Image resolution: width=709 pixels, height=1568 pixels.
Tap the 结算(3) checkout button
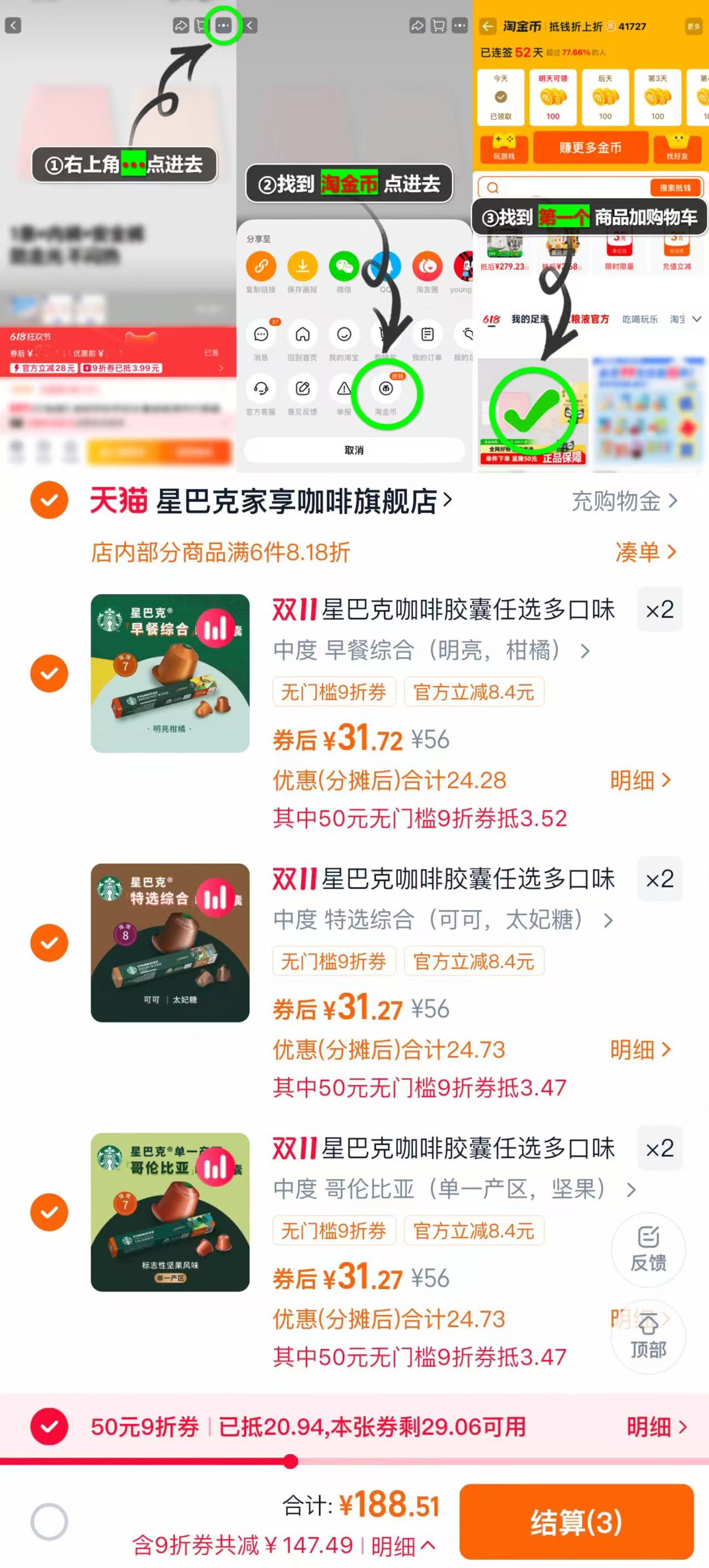pos(577,1522)
